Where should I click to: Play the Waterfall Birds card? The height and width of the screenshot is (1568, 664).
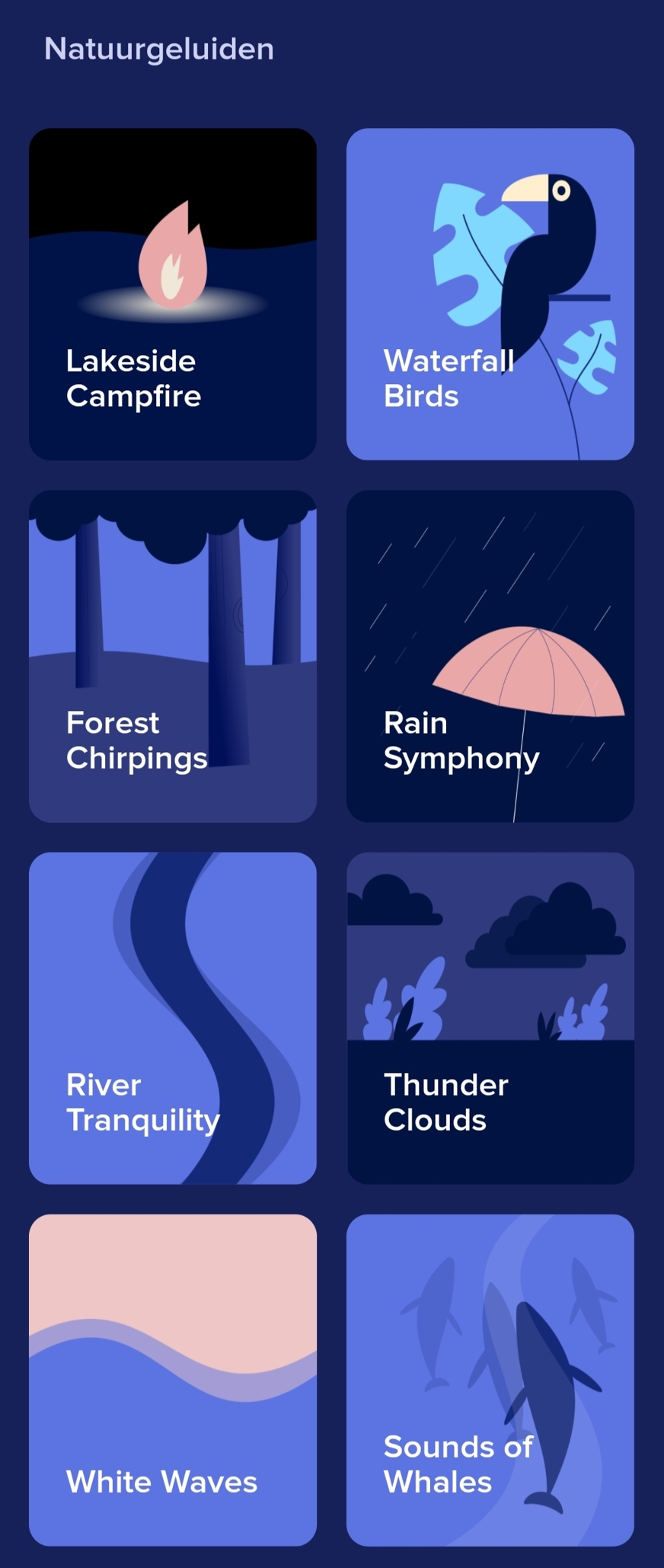coord(490,294)
